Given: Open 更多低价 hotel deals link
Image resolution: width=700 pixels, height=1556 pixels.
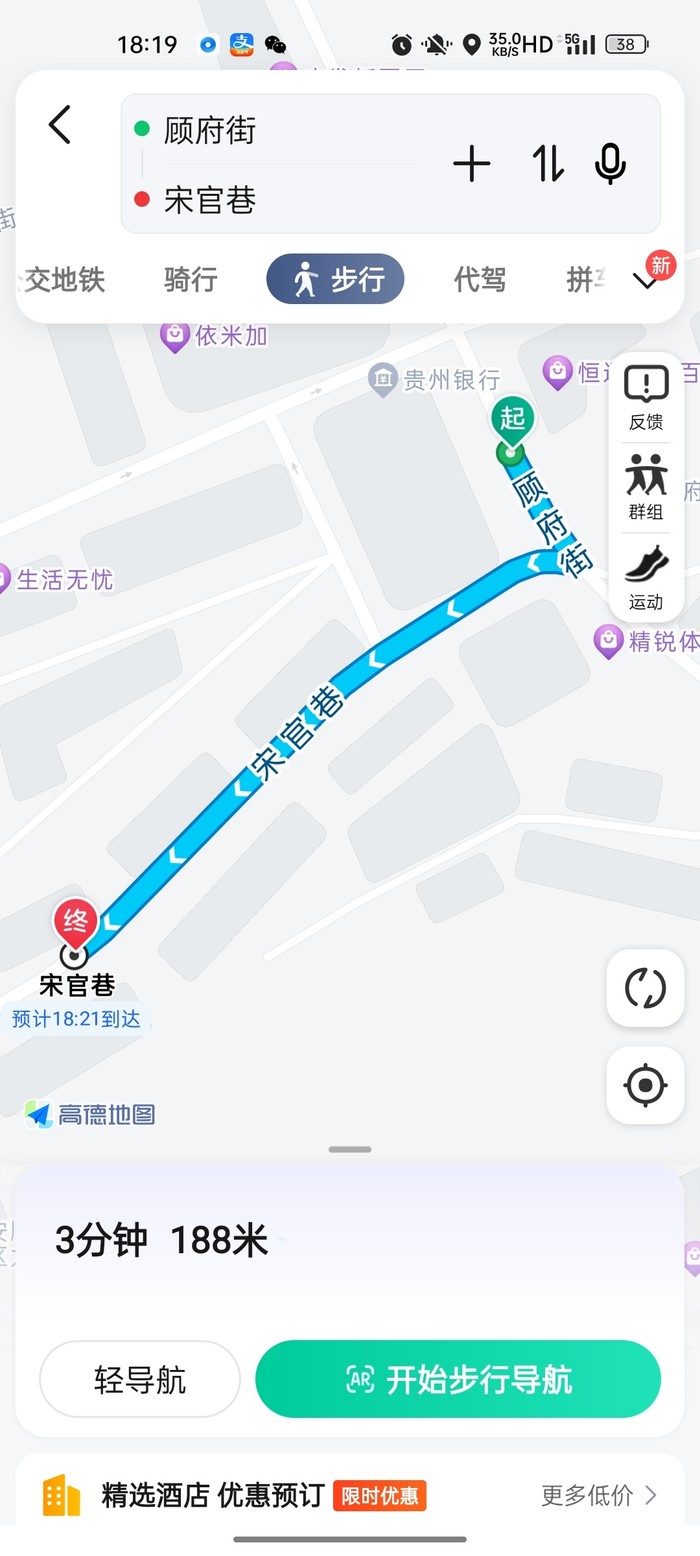Looking at the screenshot, I should [598, 1495].
